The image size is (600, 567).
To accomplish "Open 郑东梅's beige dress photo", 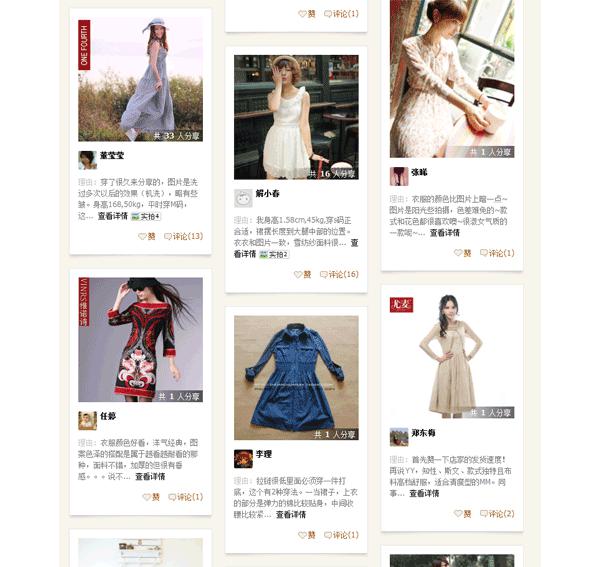I will [x=452, y=357].
